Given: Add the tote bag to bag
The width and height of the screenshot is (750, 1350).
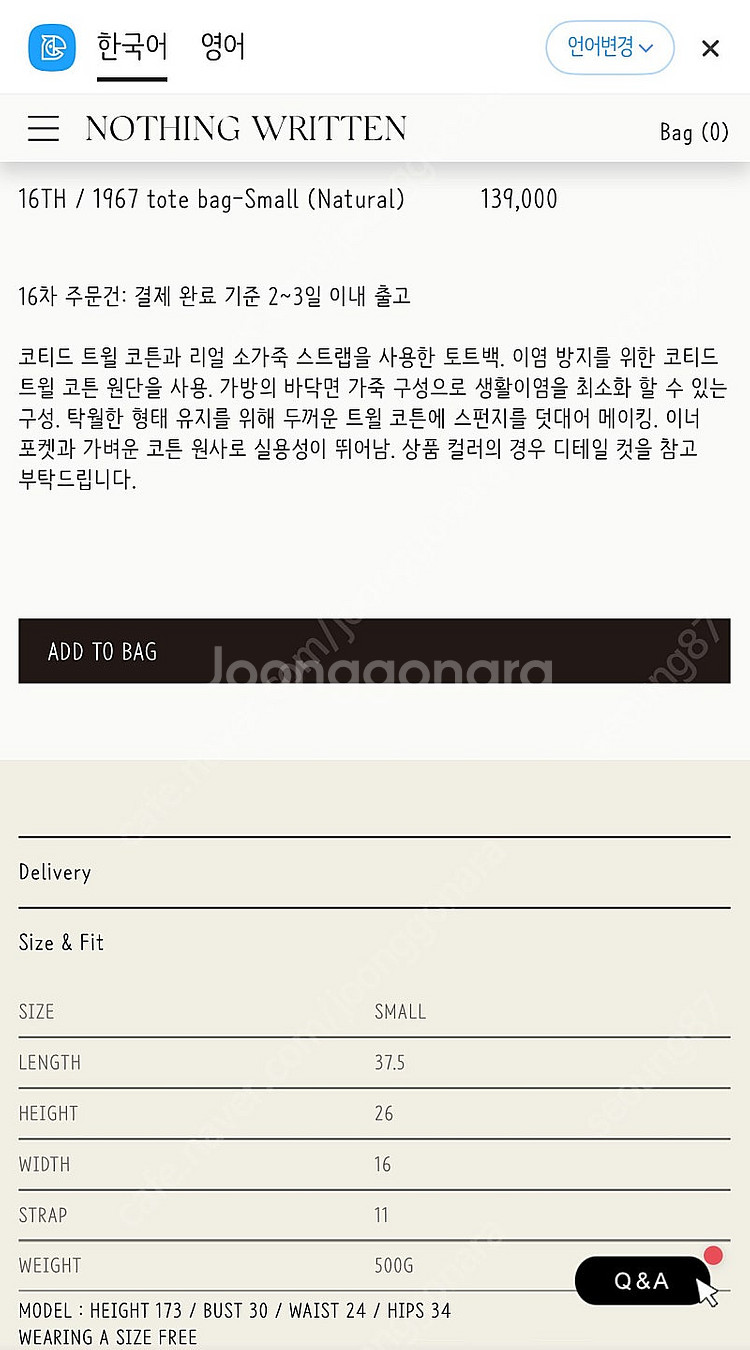Looking at the screenshot, I should 374,651.
